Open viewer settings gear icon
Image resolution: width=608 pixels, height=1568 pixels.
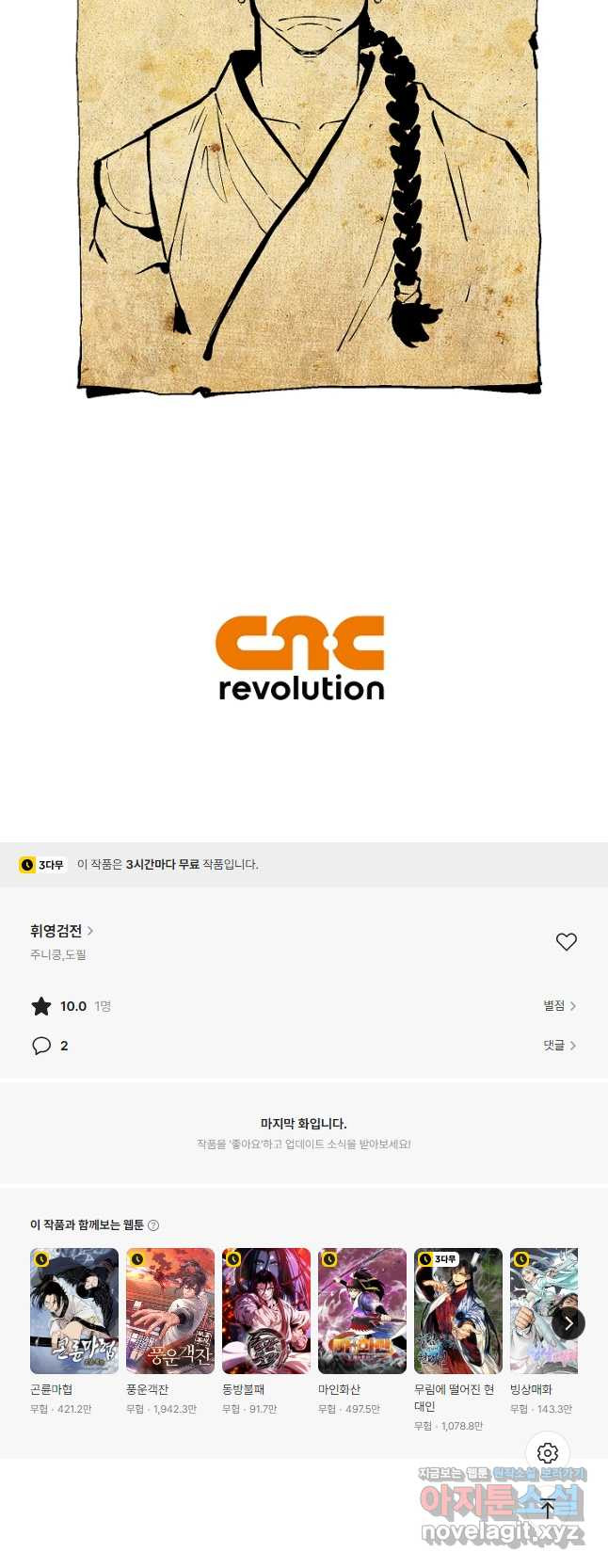pyautogui.click(x=548, y=1453)
